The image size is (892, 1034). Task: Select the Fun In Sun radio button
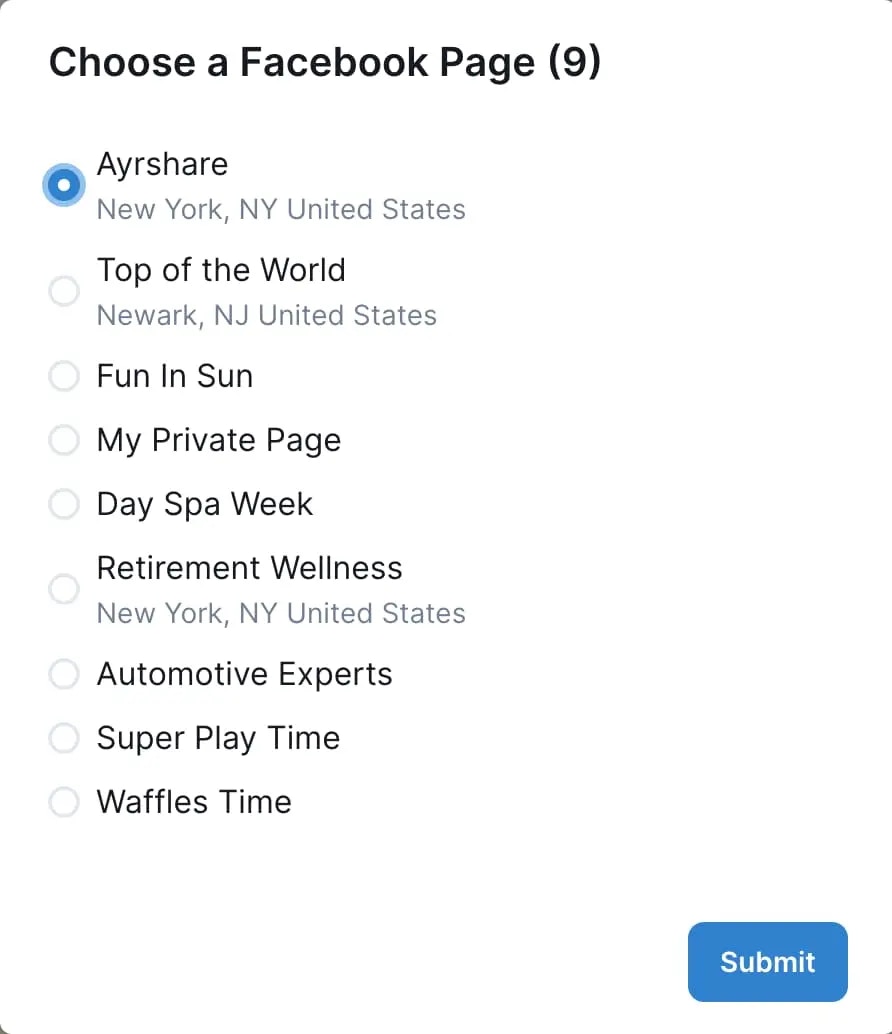[64, 376]
